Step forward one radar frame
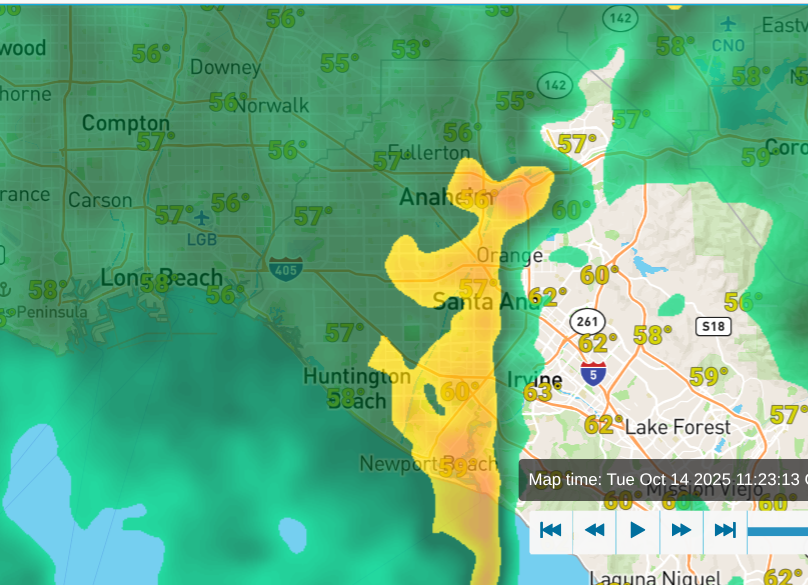808x585 pixels. [x=682, y=530]
